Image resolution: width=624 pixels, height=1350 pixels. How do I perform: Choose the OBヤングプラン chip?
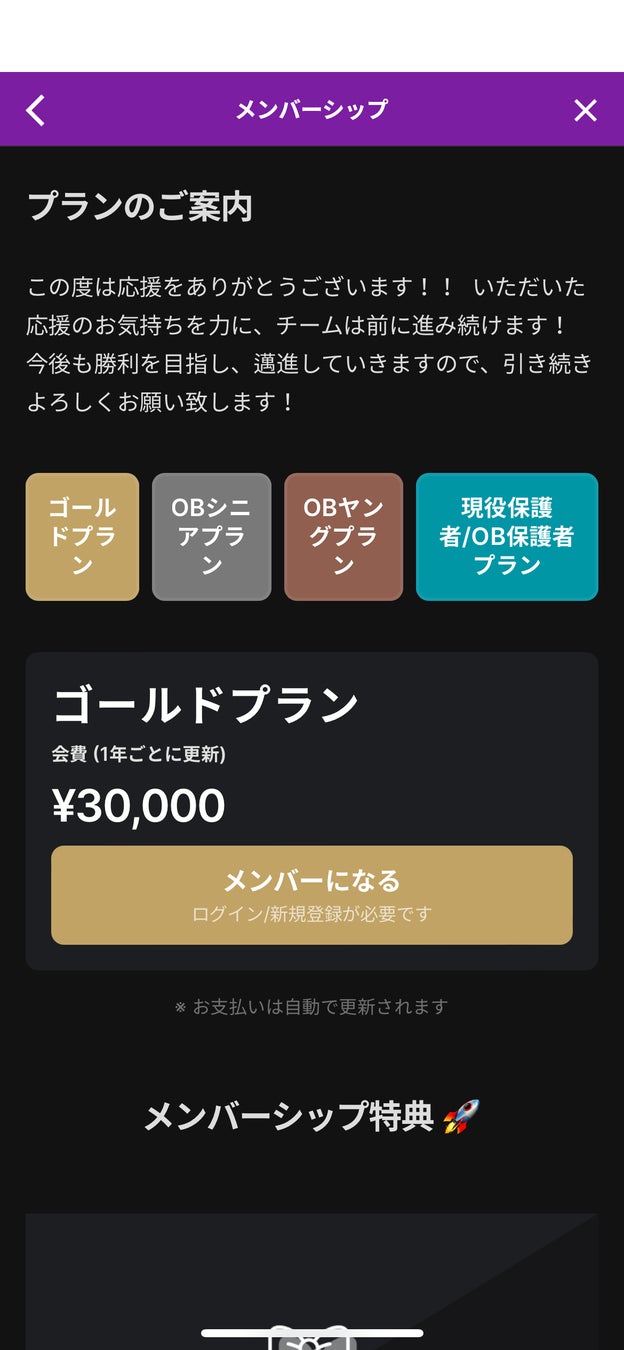click(x=343, y=537)
